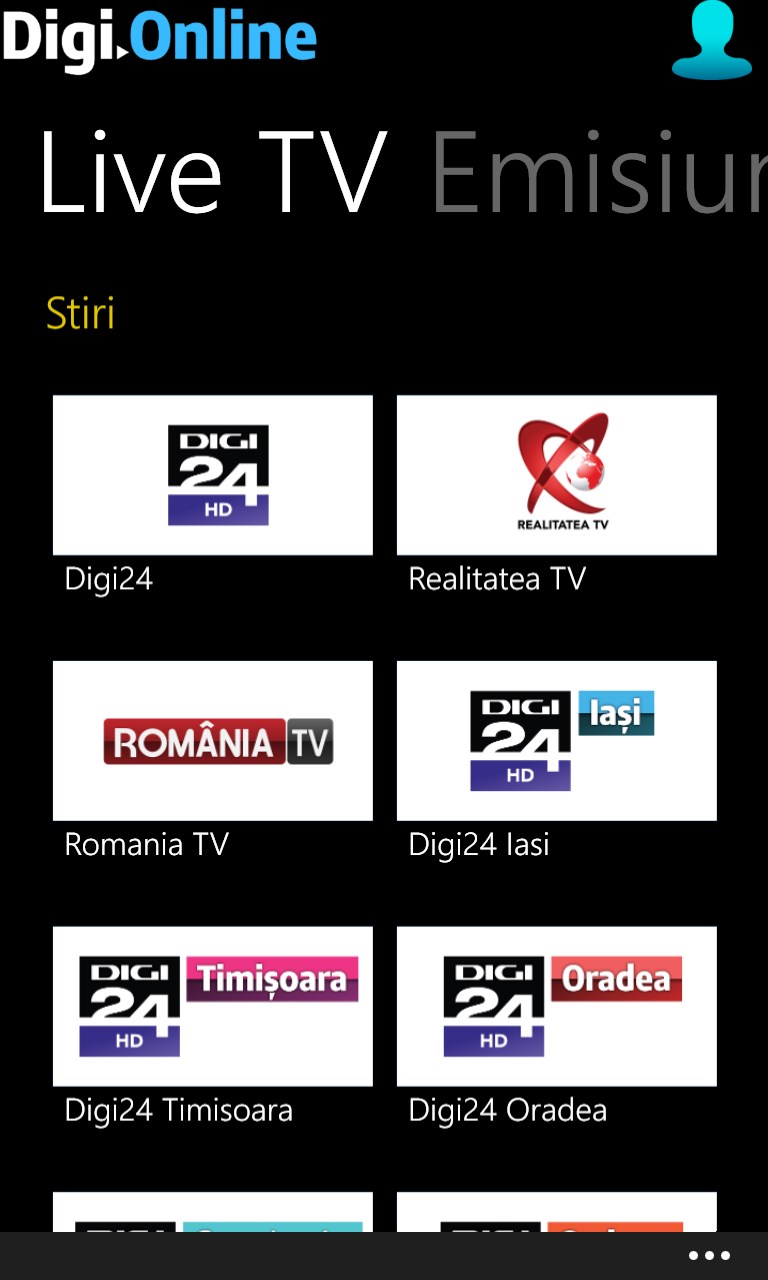Open the Digi24 channel
Image resolution: width=768 pixels, height=1280 pixels.
(213, 475)
